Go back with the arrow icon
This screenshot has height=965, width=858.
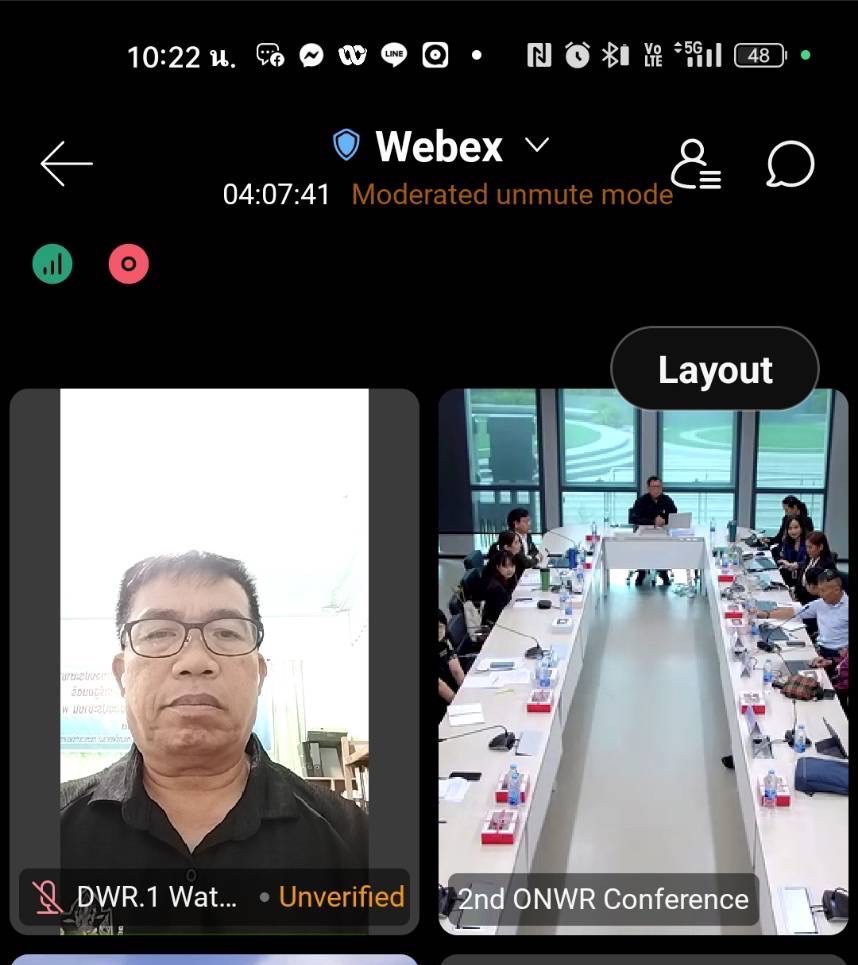pyautogui.click(x=66, y=163)
